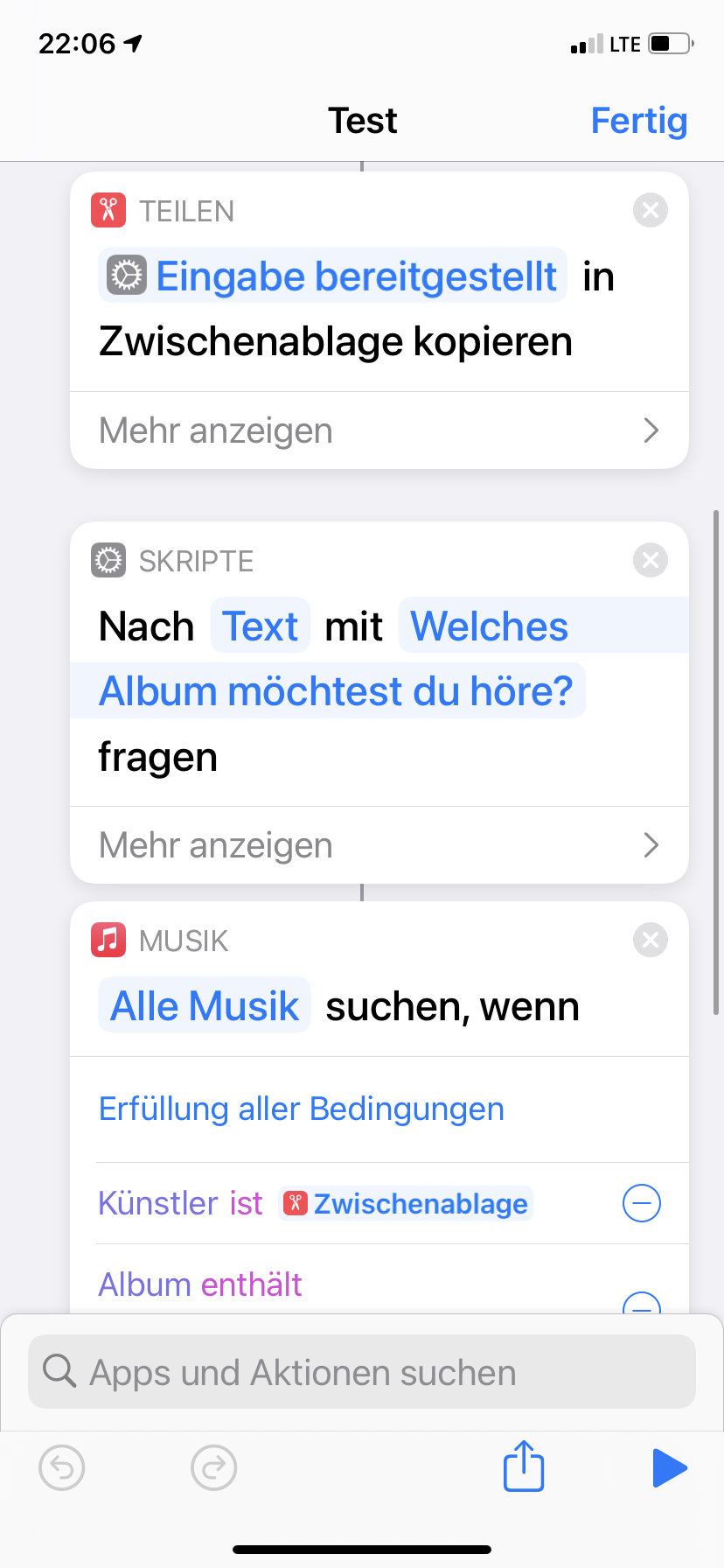Change the Album filter field

144,1285
